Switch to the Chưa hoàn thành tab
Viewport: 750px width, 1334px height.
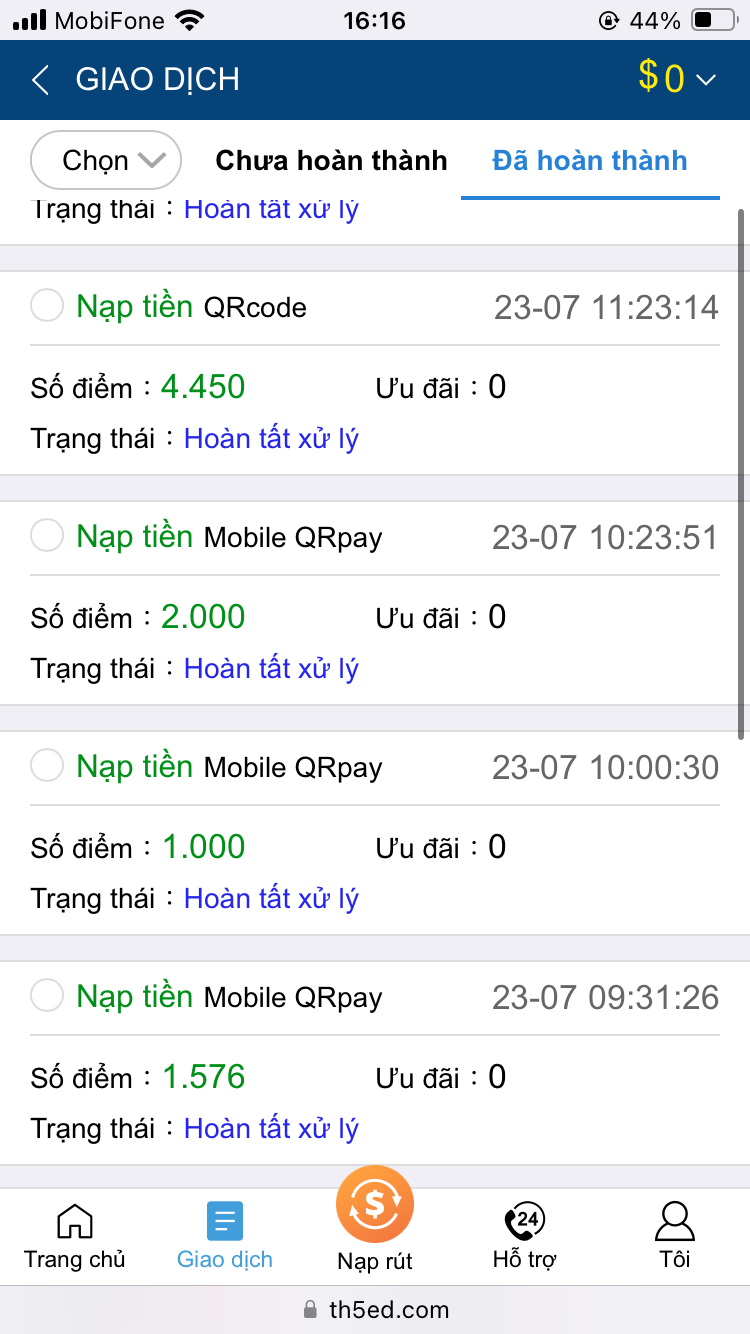click(x=331, y=161)
